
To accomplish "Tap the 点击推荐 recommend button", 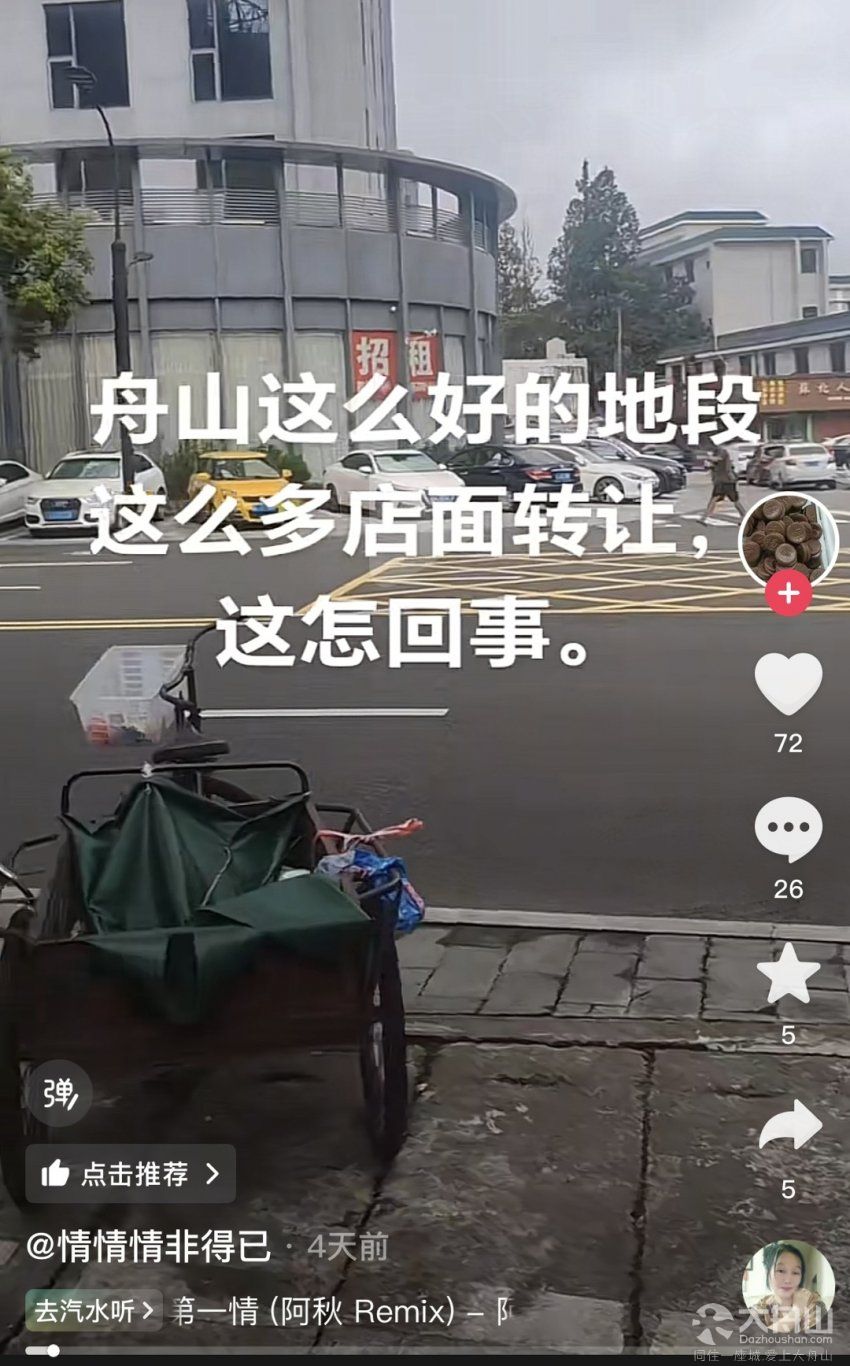I will pyautogui.click(x=131, y=1174).
